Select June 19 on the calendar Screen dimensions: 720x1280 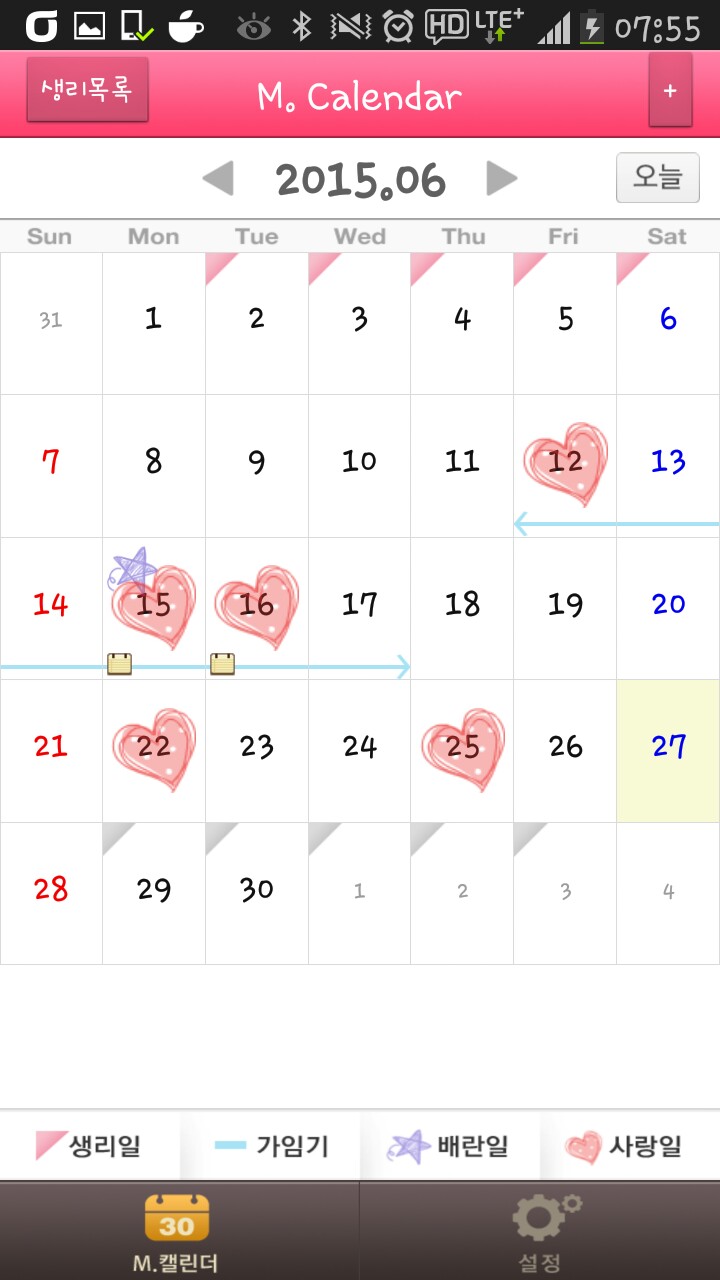[x=565, y=608]
